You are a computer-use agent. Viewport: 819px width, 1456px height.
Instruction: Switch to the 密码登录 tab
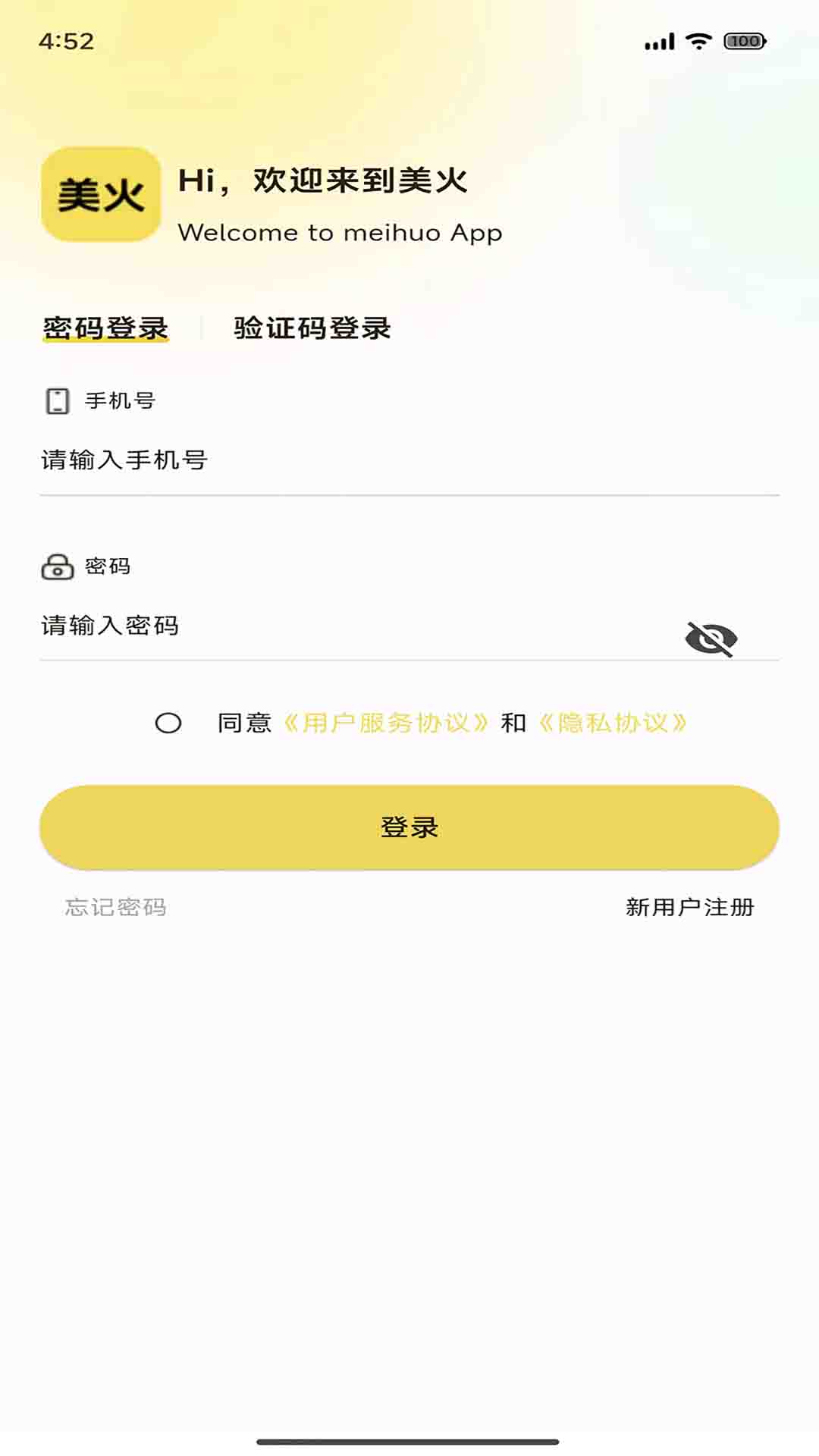tap(105, 328)
